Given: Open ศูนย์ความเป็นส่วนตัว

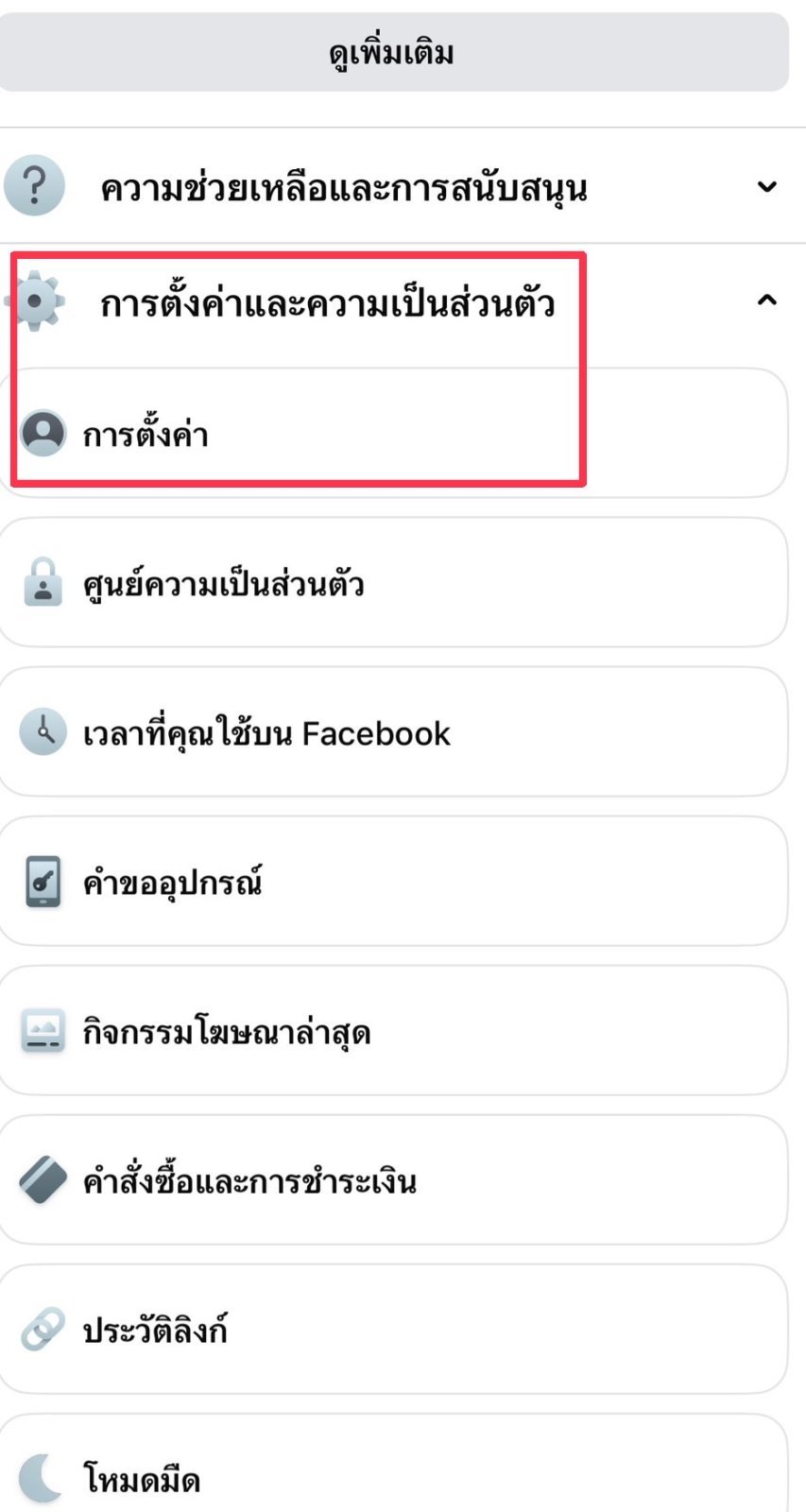Looking at the screenshot, I should point(392,582).
